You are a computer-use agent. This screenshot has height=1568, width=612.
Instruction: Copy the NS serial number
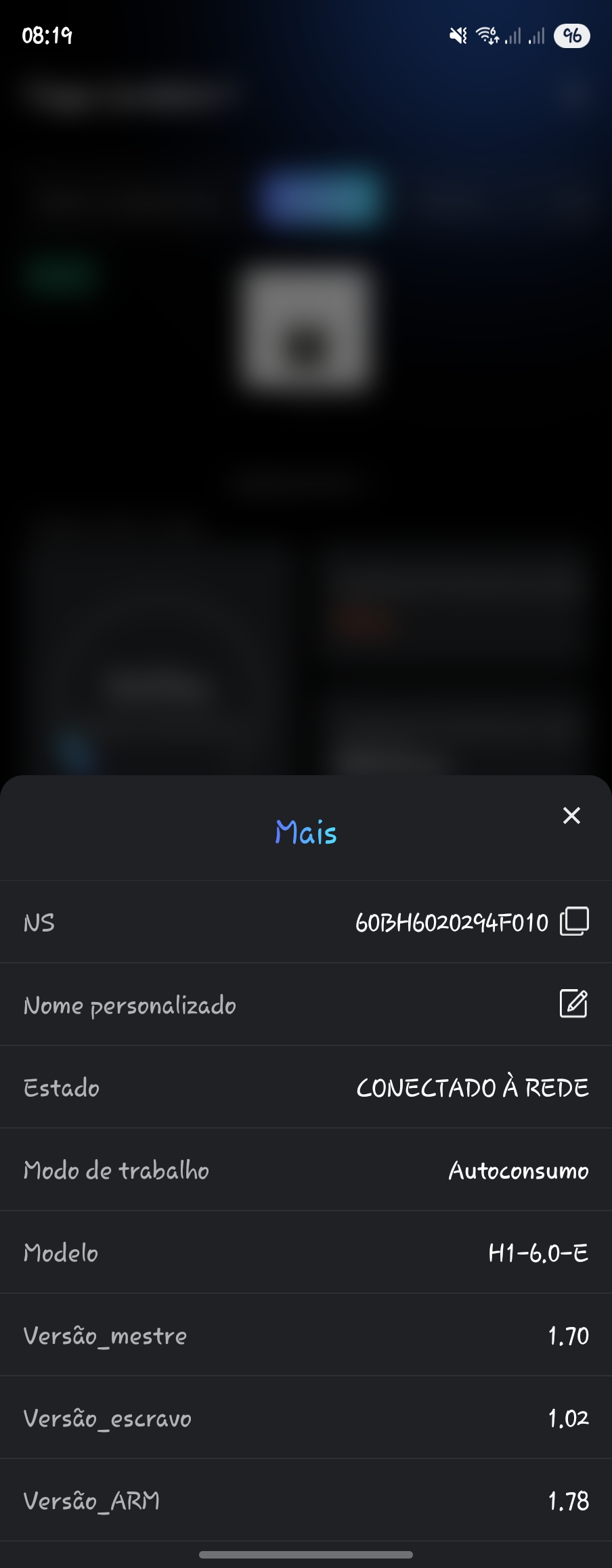pos(574,921)
